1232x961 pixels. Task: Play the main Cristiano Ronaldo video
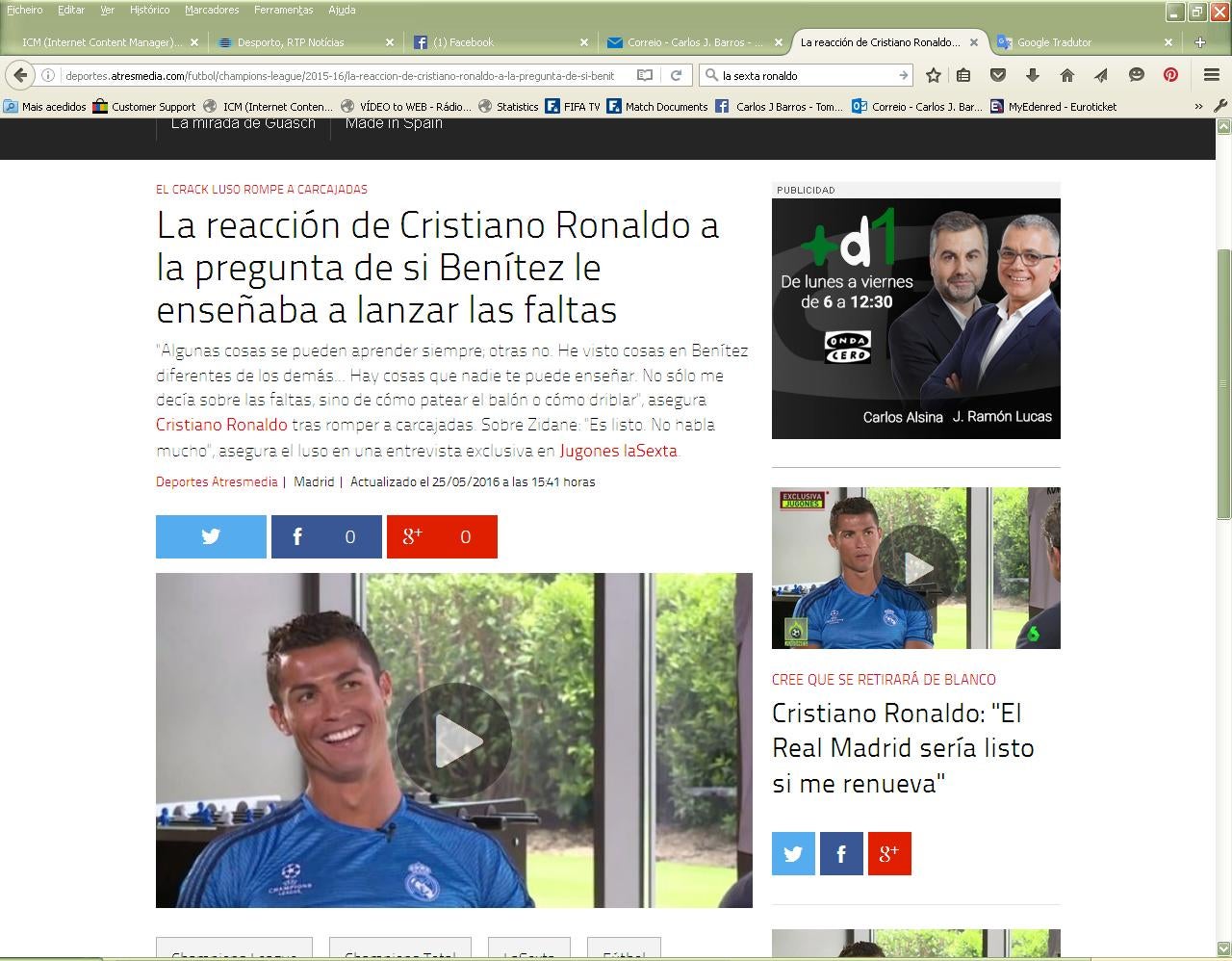(453, 740)
